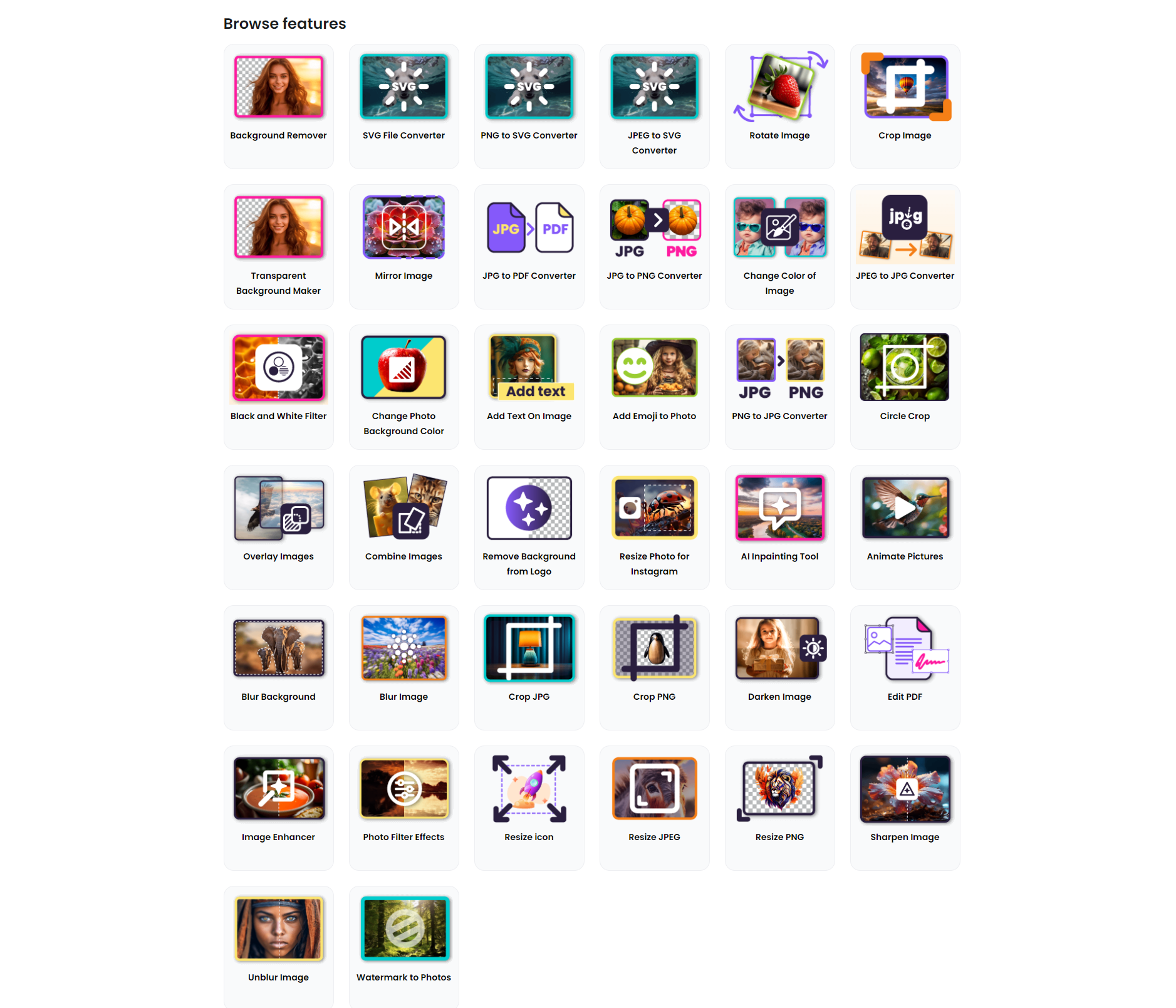Select the Blur Background tool
The image size is (1176, 1008).
point(278,667)
